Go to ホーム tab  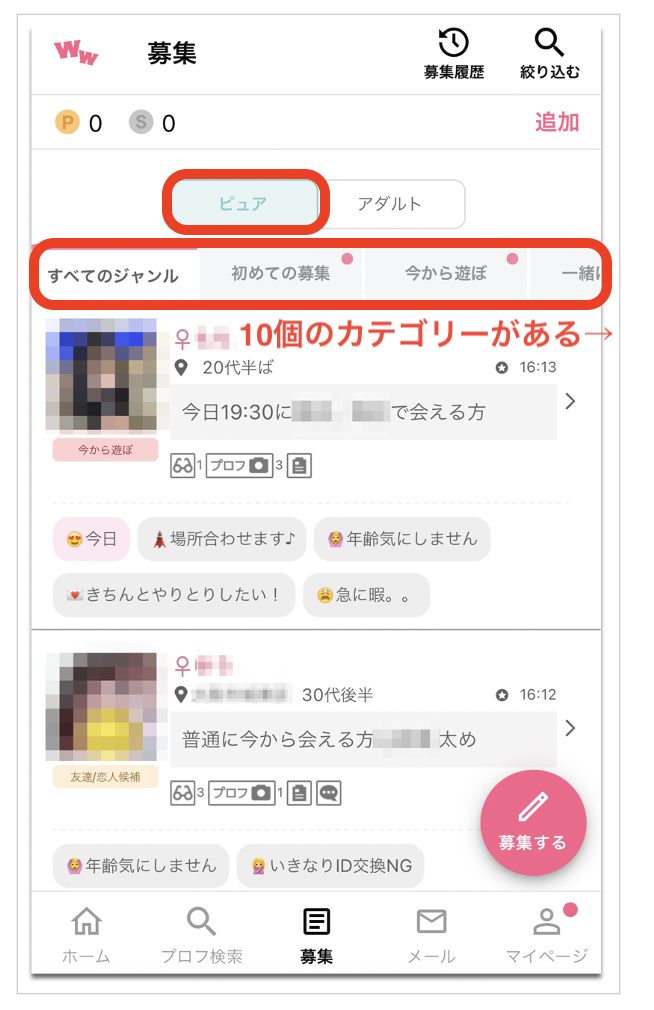pos(86,934)
